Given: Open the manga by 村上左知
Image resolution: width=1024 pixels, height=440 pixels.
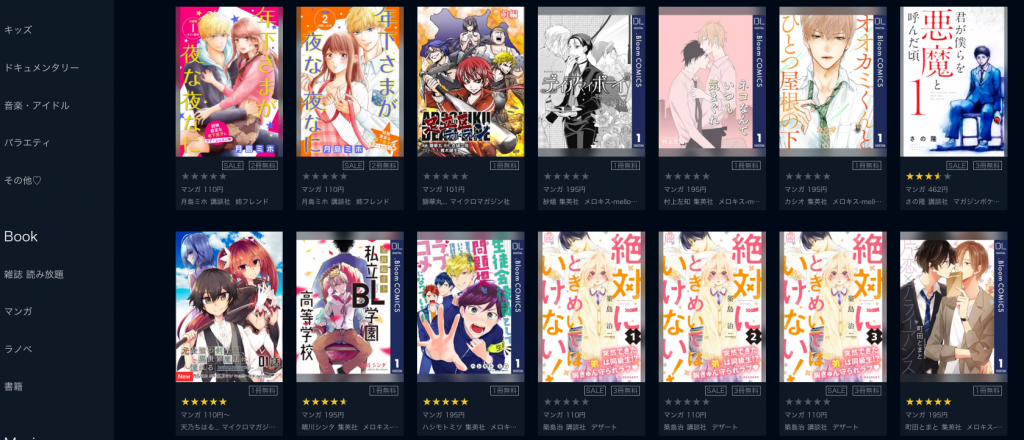Looking at the screenshot, I should 697,82.
